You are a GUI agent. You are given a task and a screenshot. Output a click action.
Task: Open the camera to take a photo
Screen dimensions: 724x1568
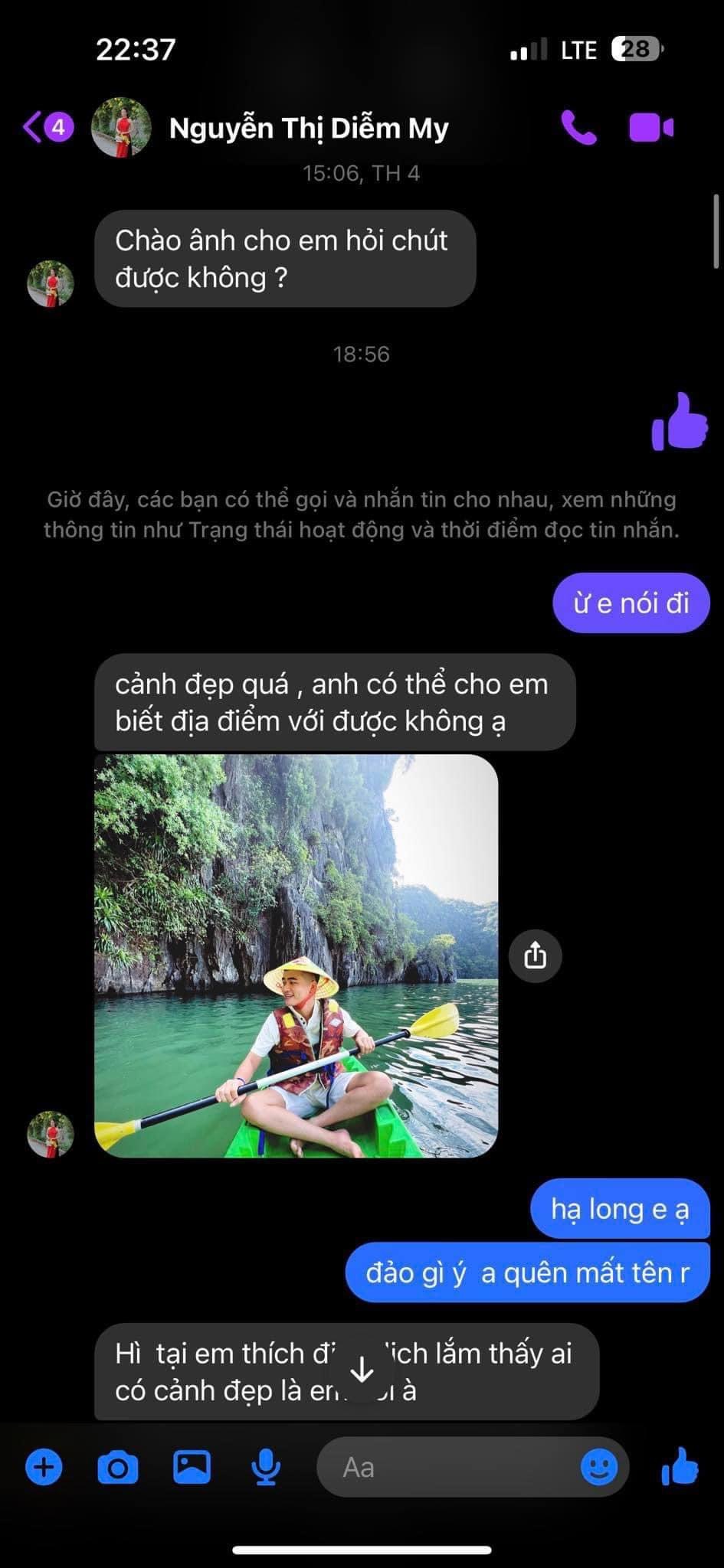[118, 1468]
